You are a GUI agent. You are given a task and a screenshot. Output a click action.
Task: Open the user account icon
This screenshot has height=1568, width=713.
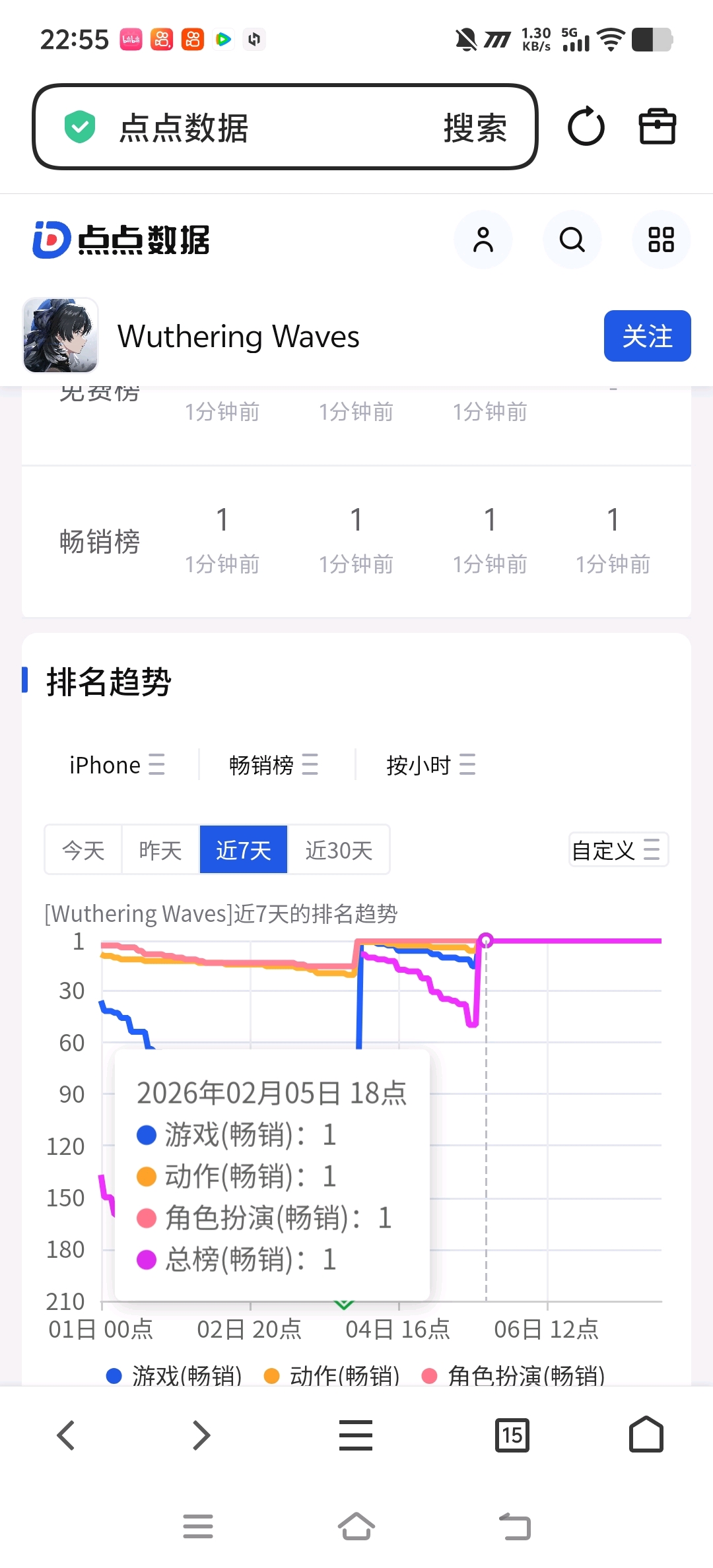tap(483, 240)
